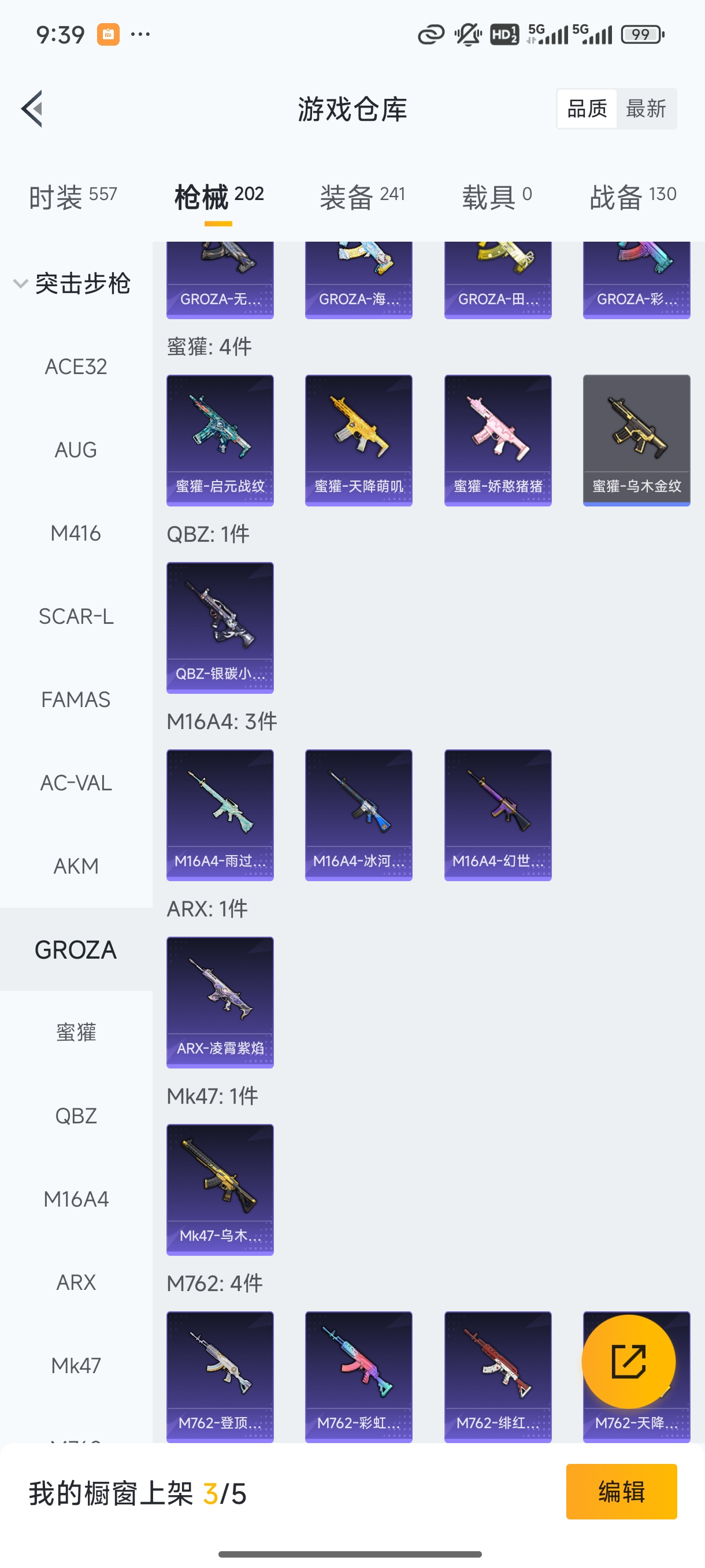Open the Mk47-乌木 skin tile

220,1189
